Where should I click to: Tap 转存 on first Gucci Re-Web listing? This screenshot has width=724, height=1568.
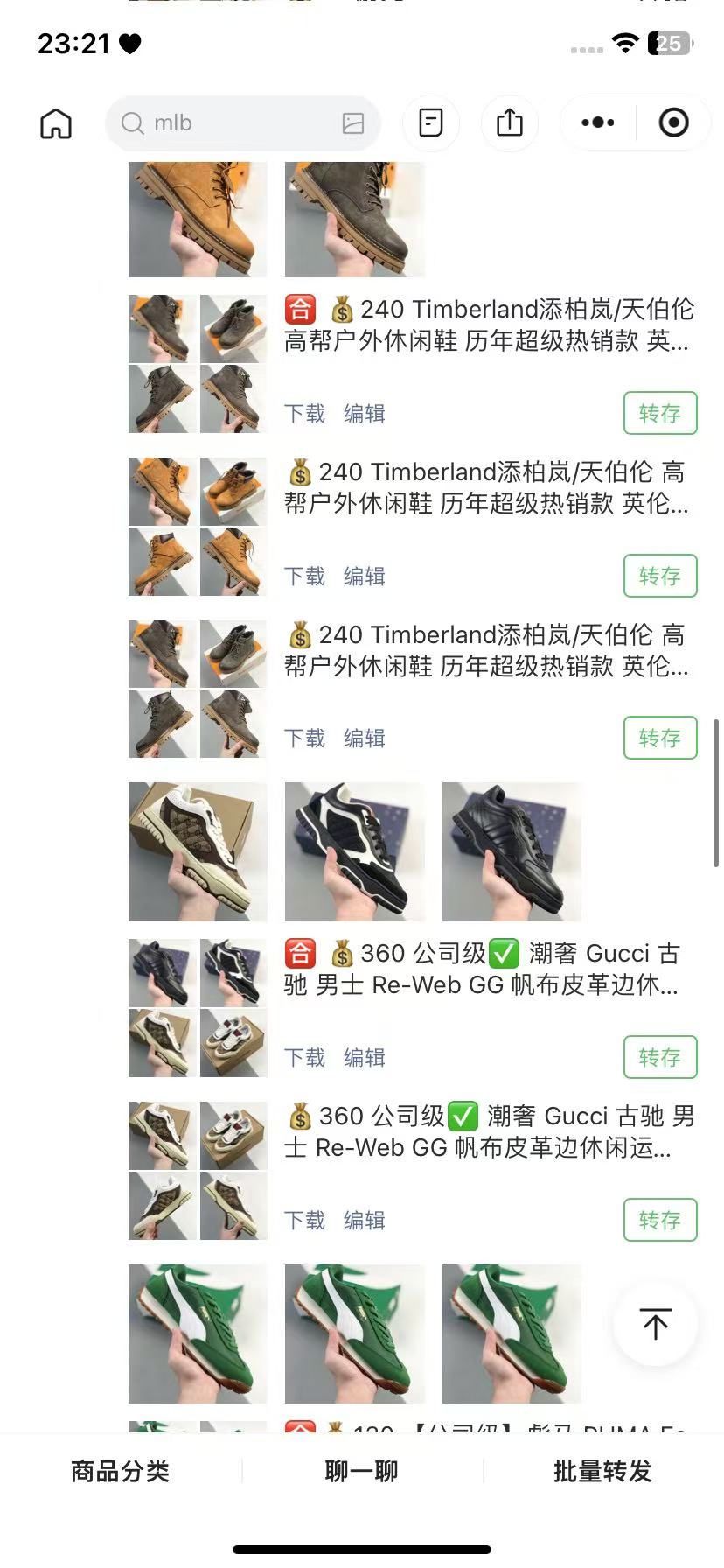(660, 1057)
